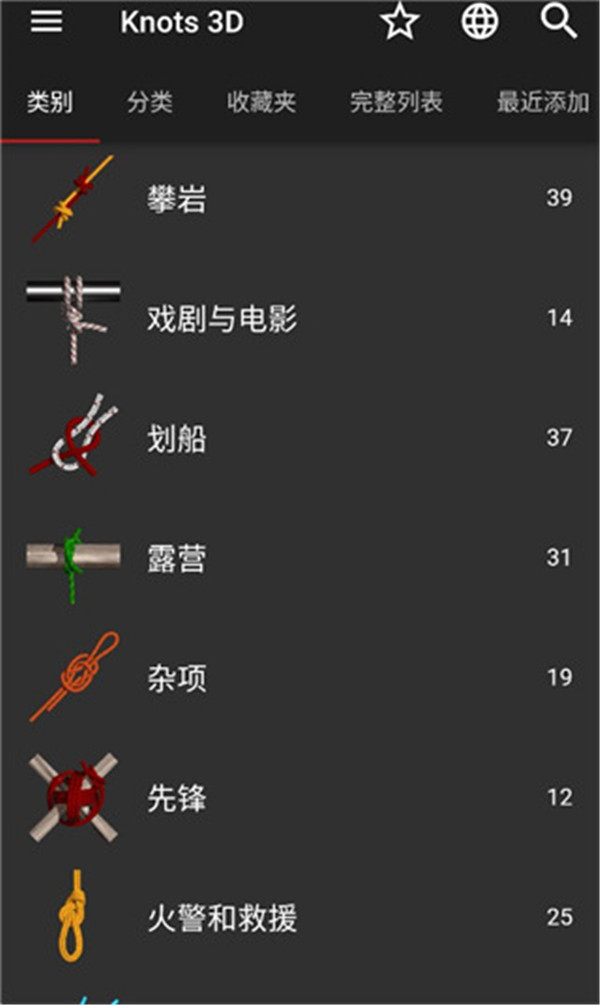600x1005 pixels.
Task: Open the language globe icon
Action: point(480,23)
